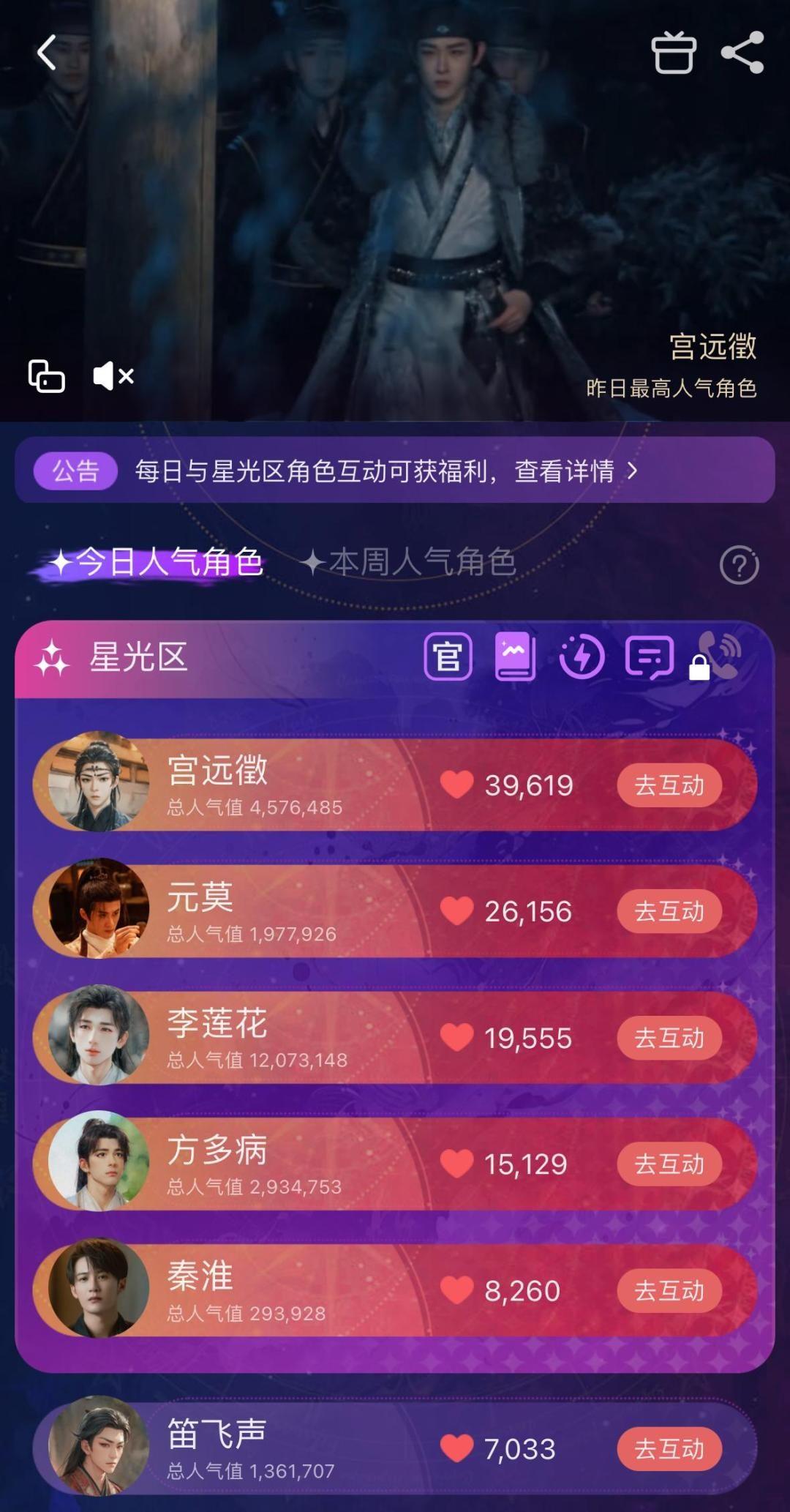Tap the heart icon beside 笛飞声's count

[457, 1448]
